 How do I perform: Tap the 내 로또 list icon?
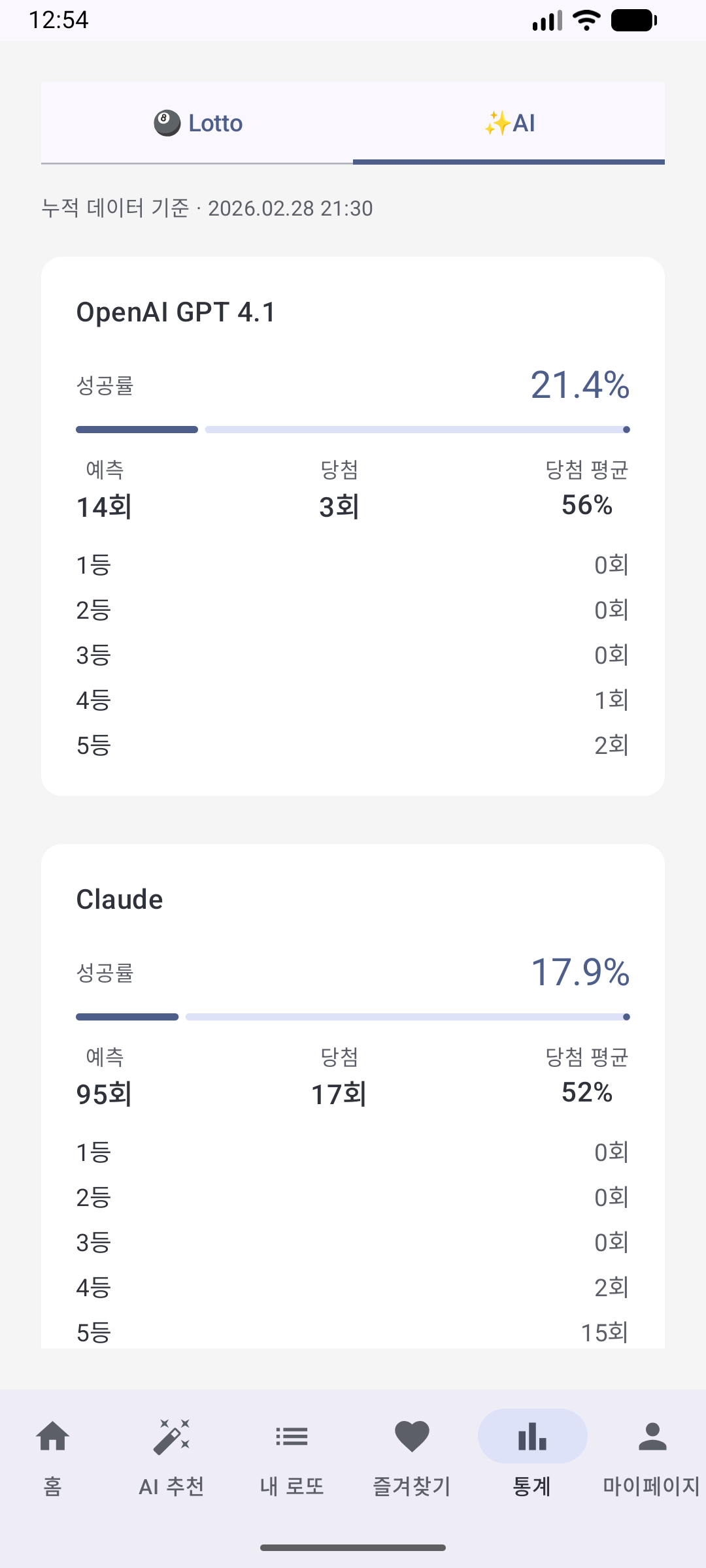coord(291,1437)
